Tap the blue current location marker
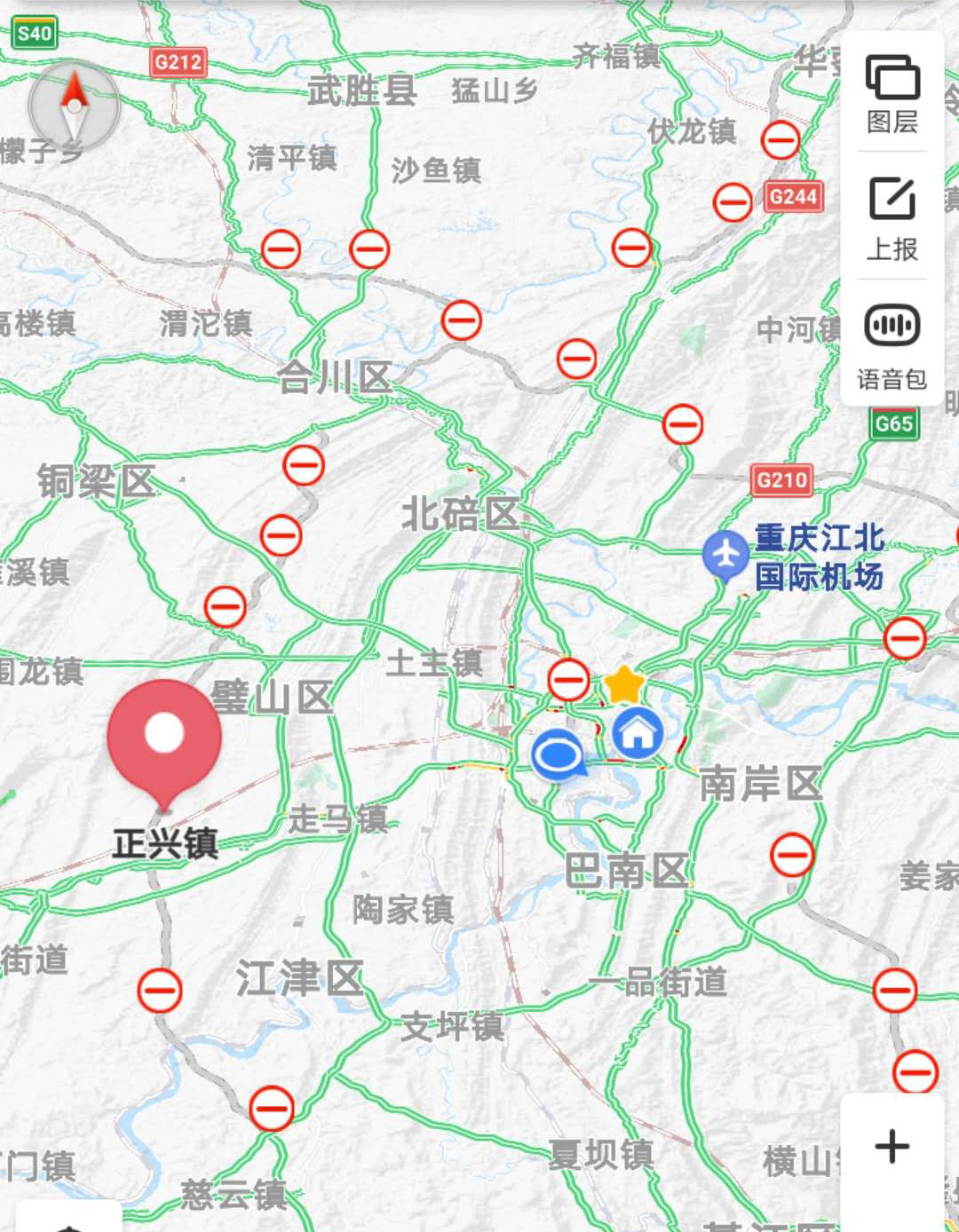The image size is (959, 1232). click(x=558, y=755)
